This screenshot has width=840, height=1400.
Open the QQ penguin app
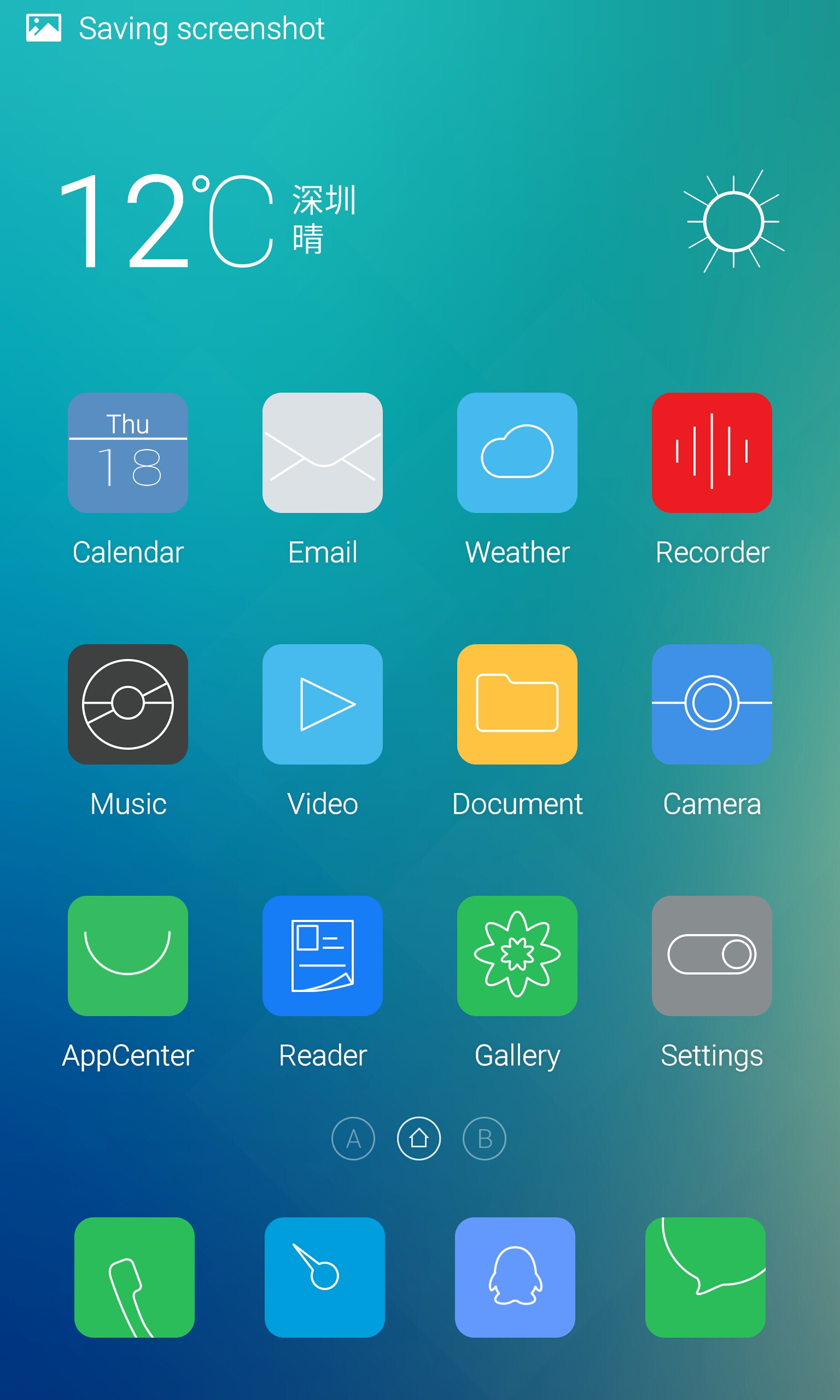(515, 1277)
